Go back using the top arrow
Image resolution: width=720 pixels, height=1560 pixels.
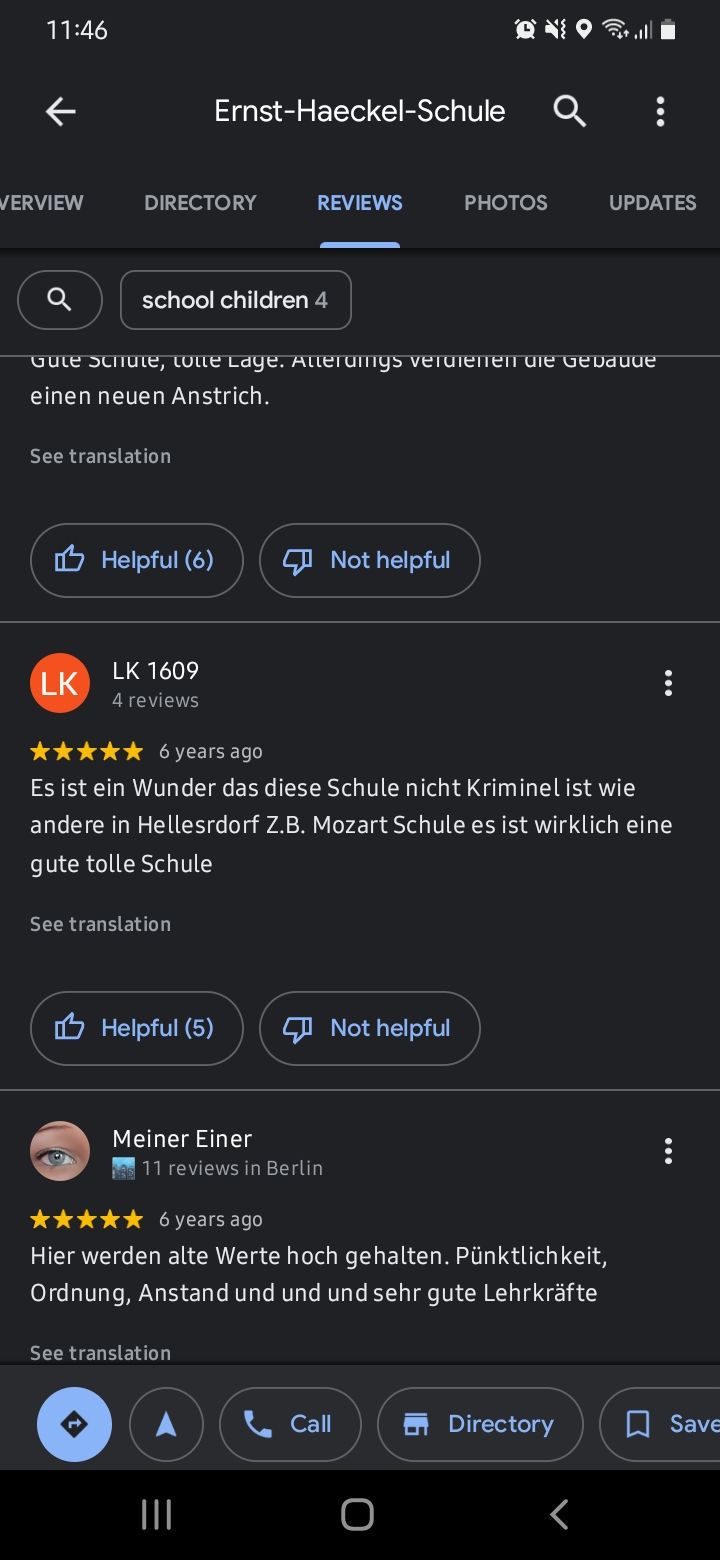(x=61, y=111)
